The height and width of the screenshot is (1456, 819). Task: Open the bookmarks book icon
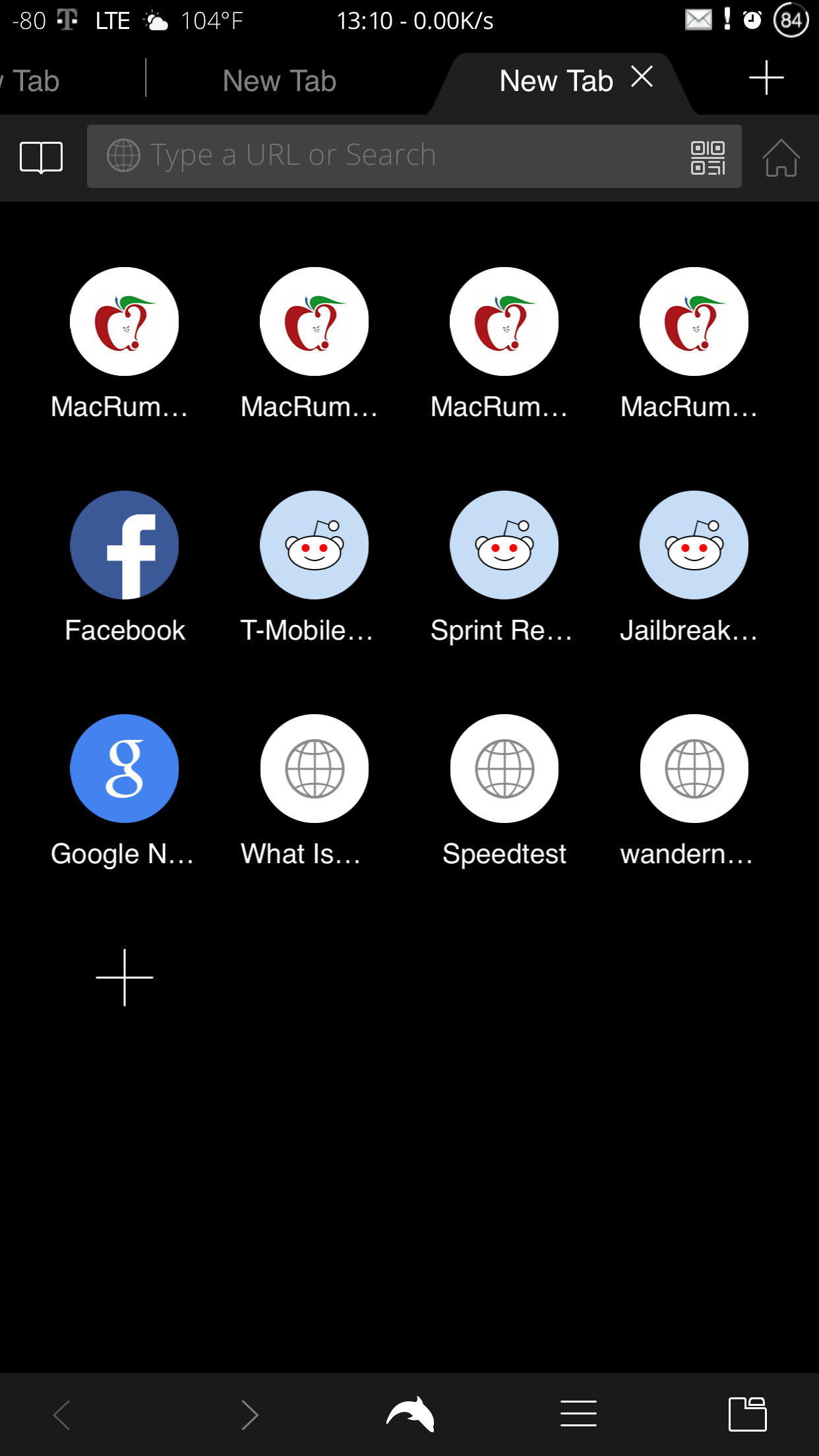(42, 157)
